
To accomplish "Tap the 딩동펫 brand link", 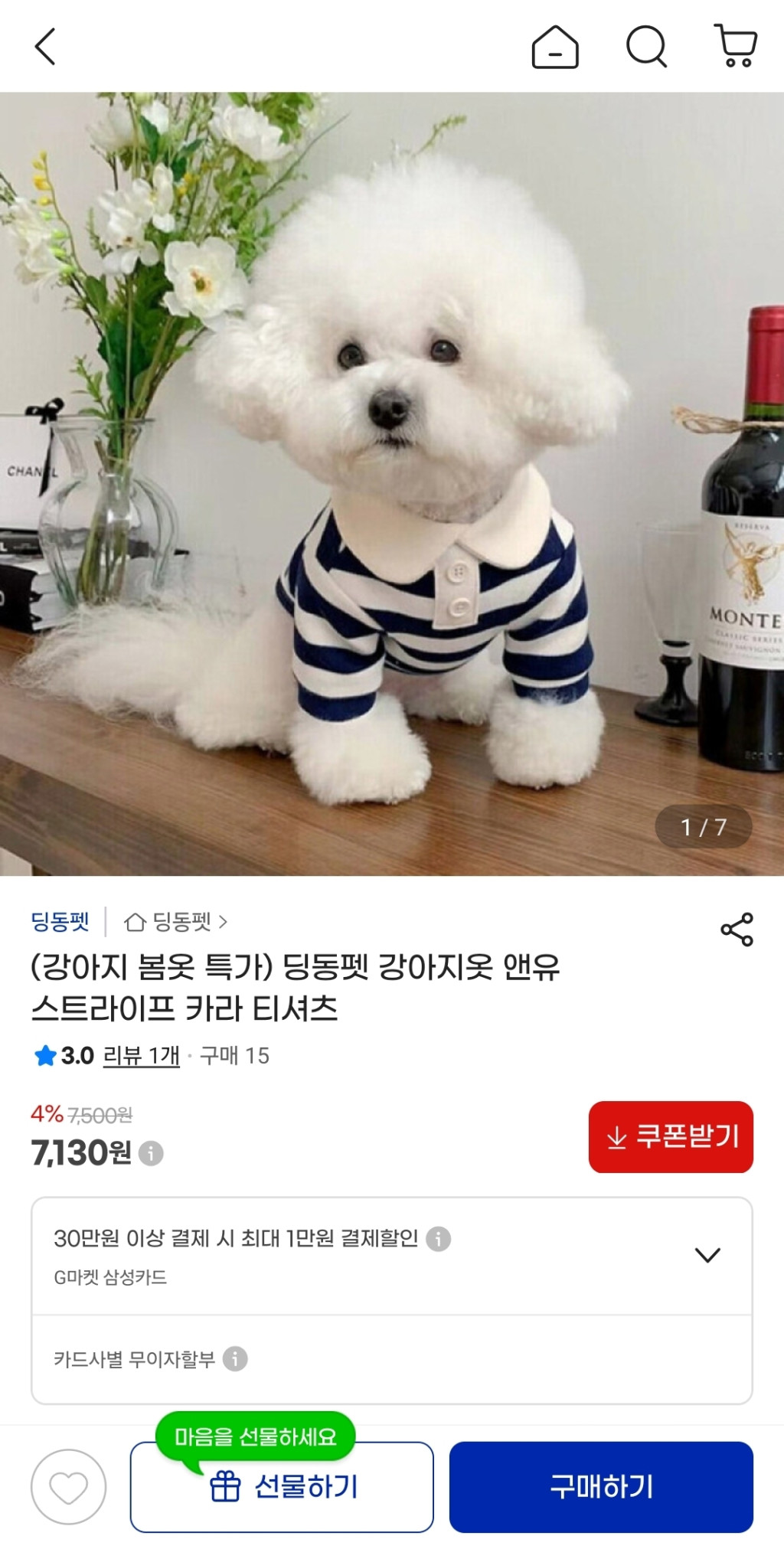I will point(60,921).
